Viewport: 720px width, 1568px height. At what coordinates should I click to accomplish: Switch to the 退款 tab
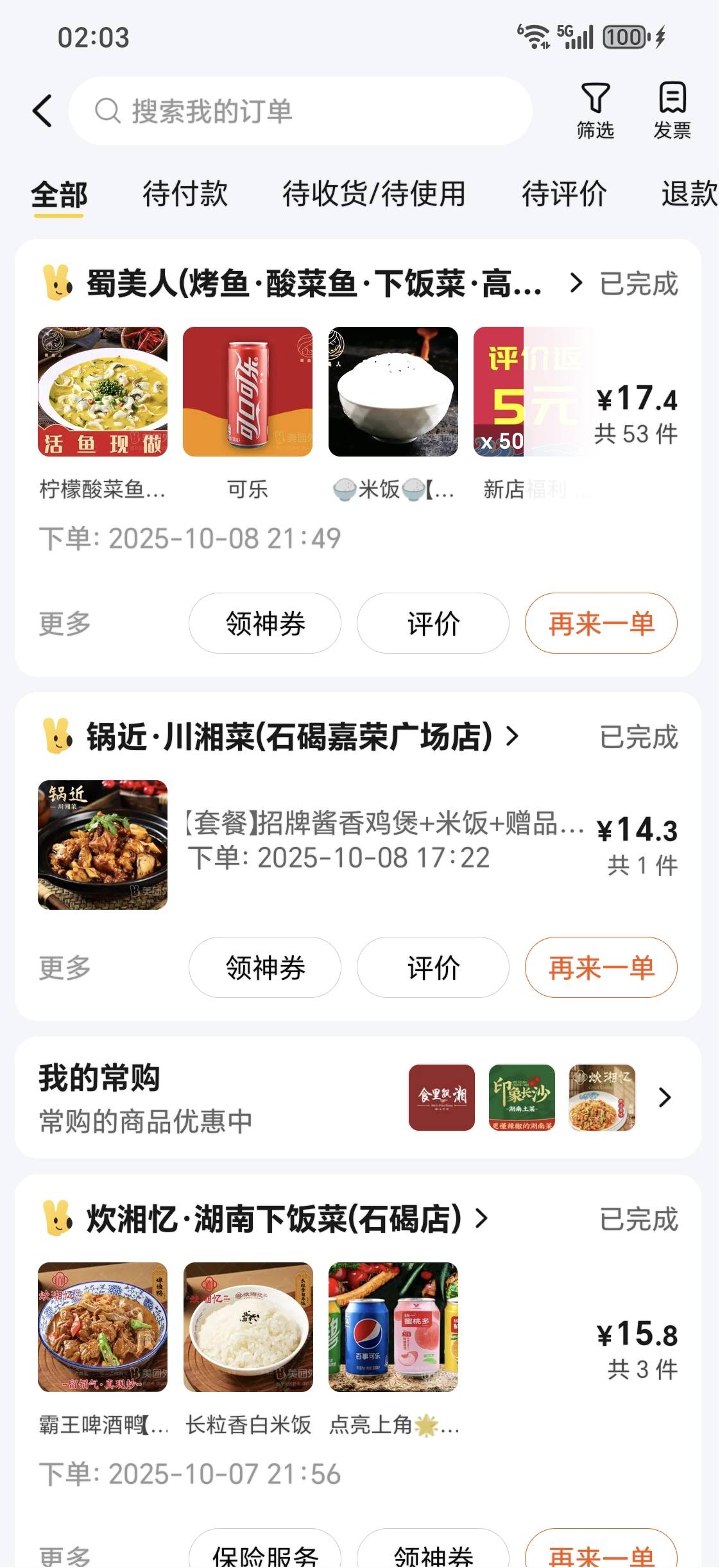coord(689,194)
